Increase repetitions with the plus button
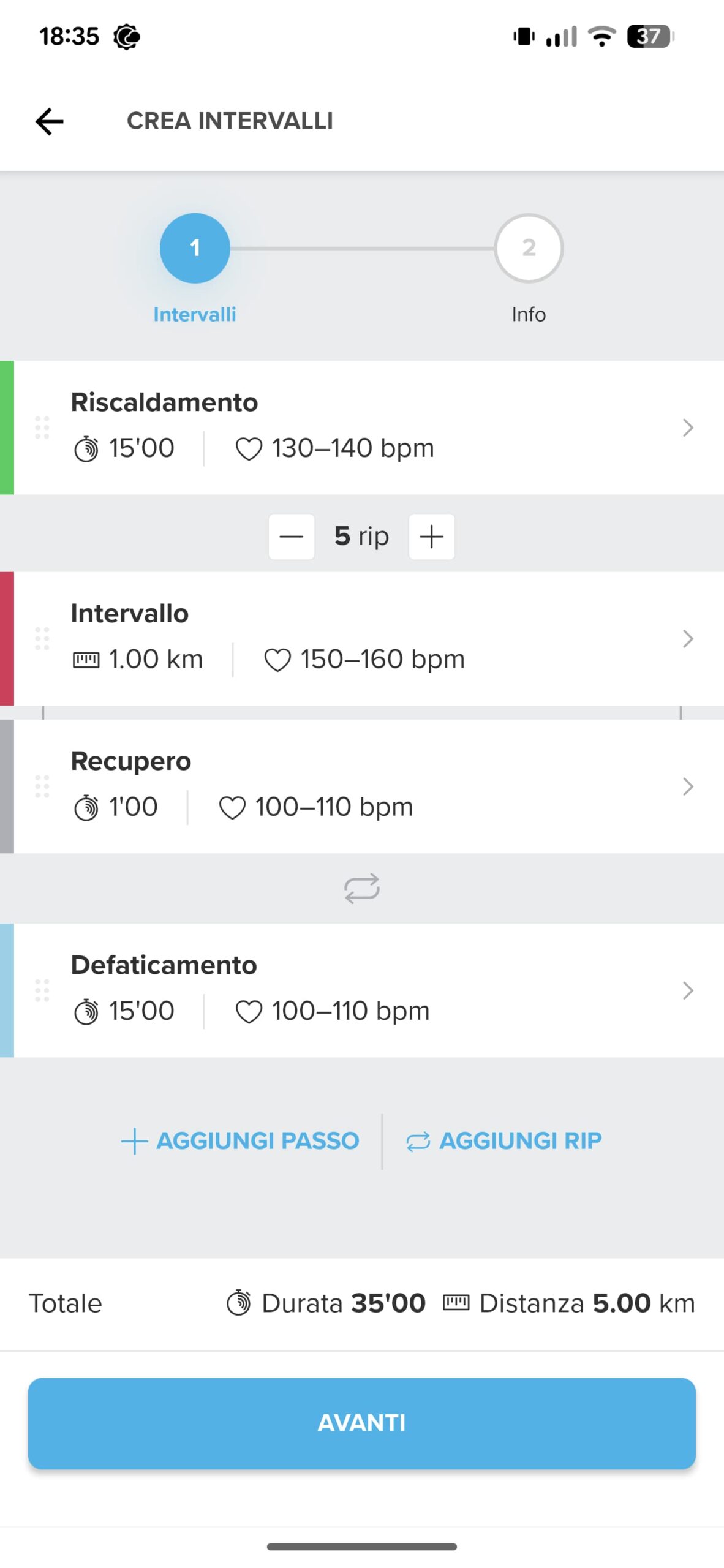 (431, 536)
